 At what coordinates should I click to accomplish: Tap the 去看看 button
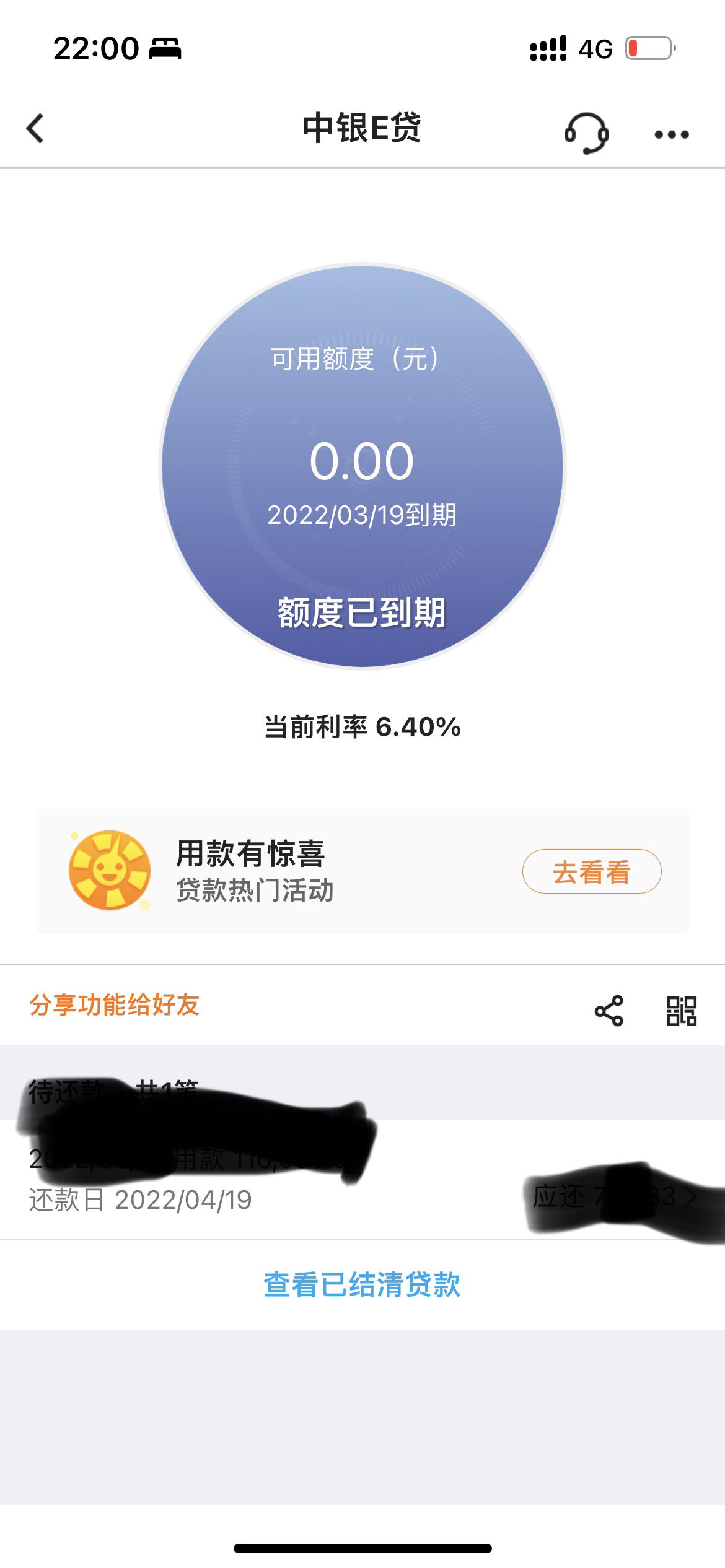[592, 871]
